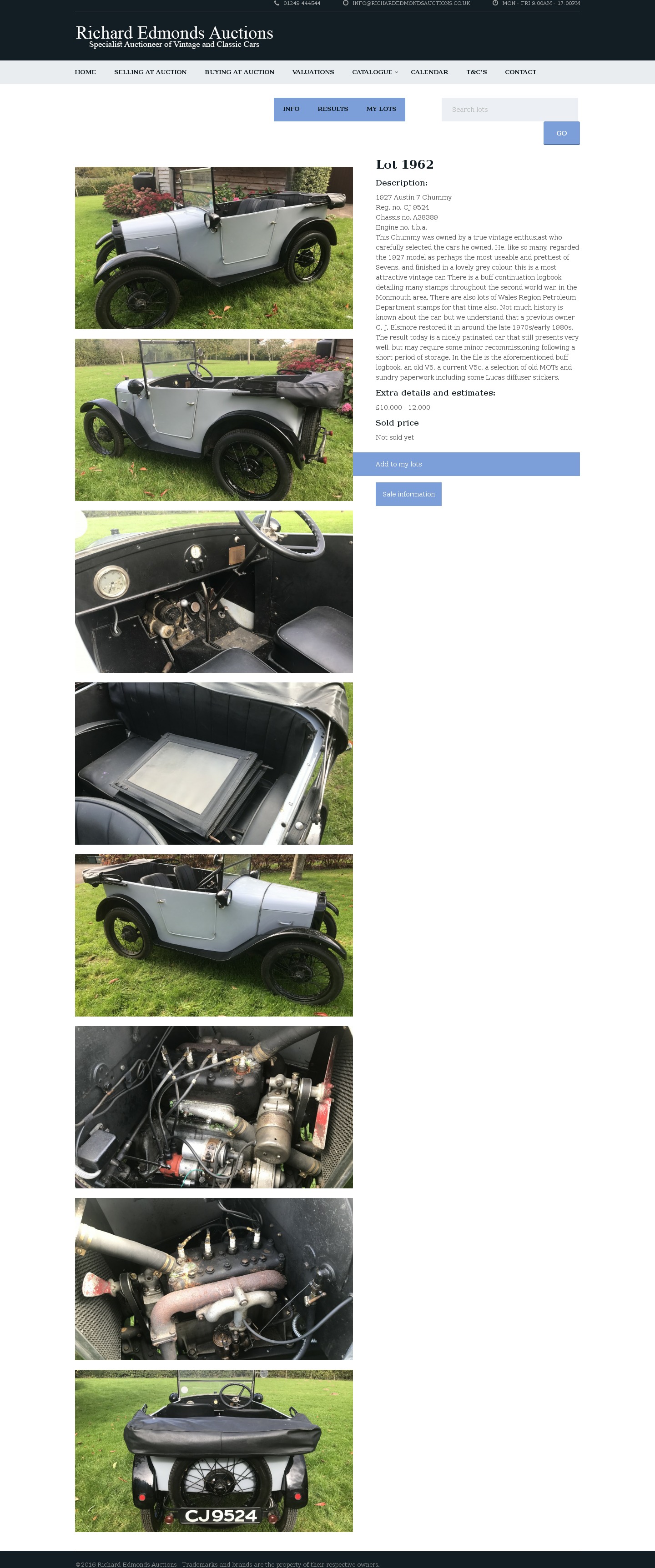
Task: Open the Calendar page
Action: pos(429,72)
